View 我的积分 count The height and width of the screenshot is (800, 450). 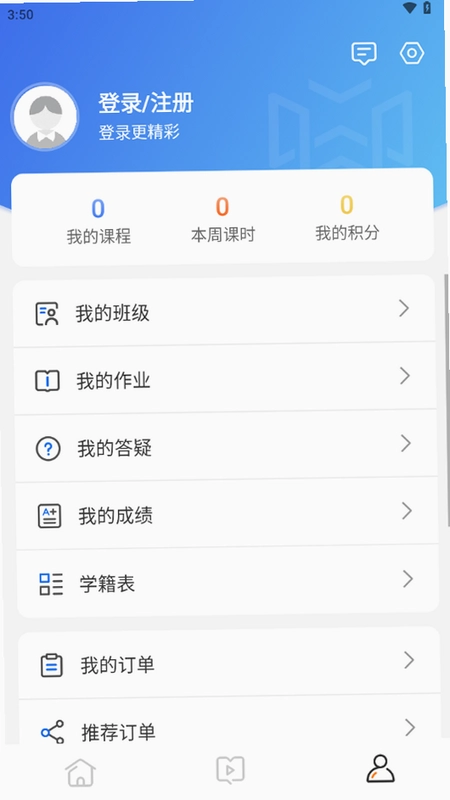(347, 218)
